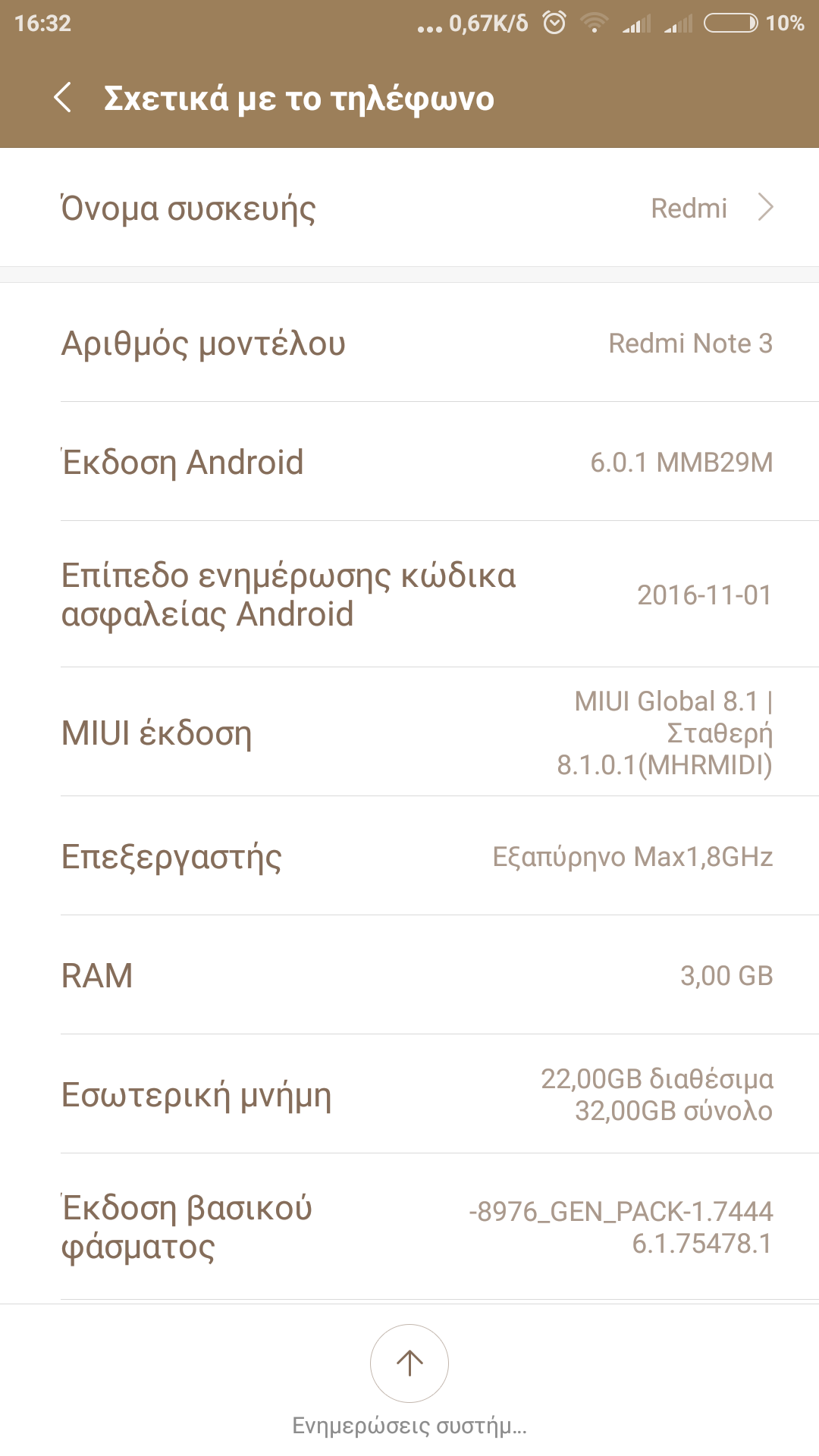This screenshot has width=819, height=1456.
Task: Go back from Σχετικά με το τηλέφωνο
Action: 63,99
